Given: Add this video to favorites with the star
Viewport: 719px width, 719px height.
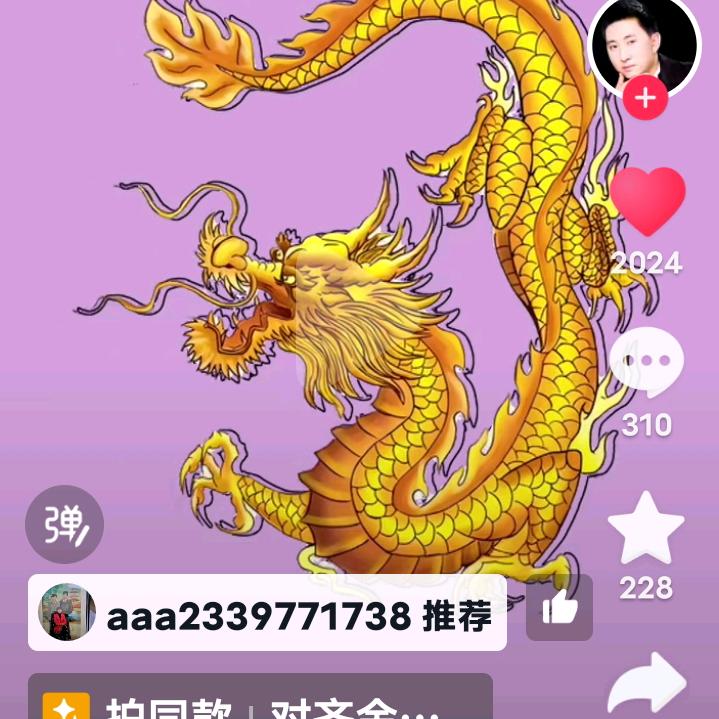Looking at the screenshot, I should pyautogui.click(x=646, y=528).
